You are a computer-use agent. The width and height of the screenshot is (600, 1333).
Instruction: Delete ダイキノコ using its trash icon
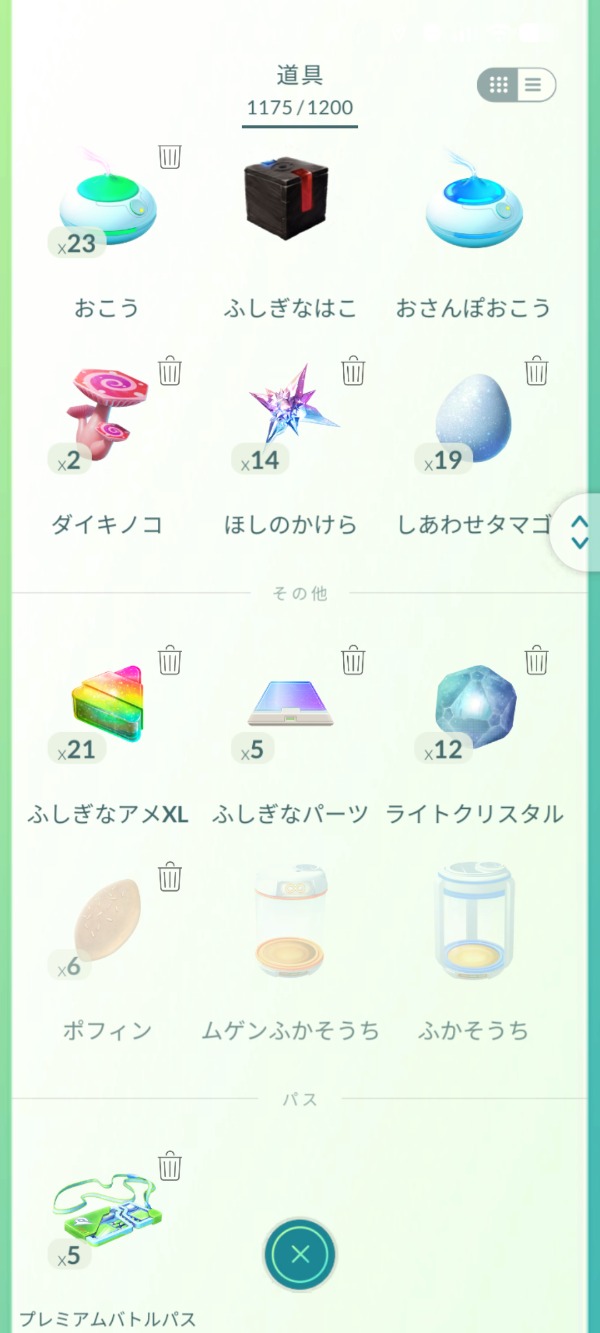(x=170, y=371)
